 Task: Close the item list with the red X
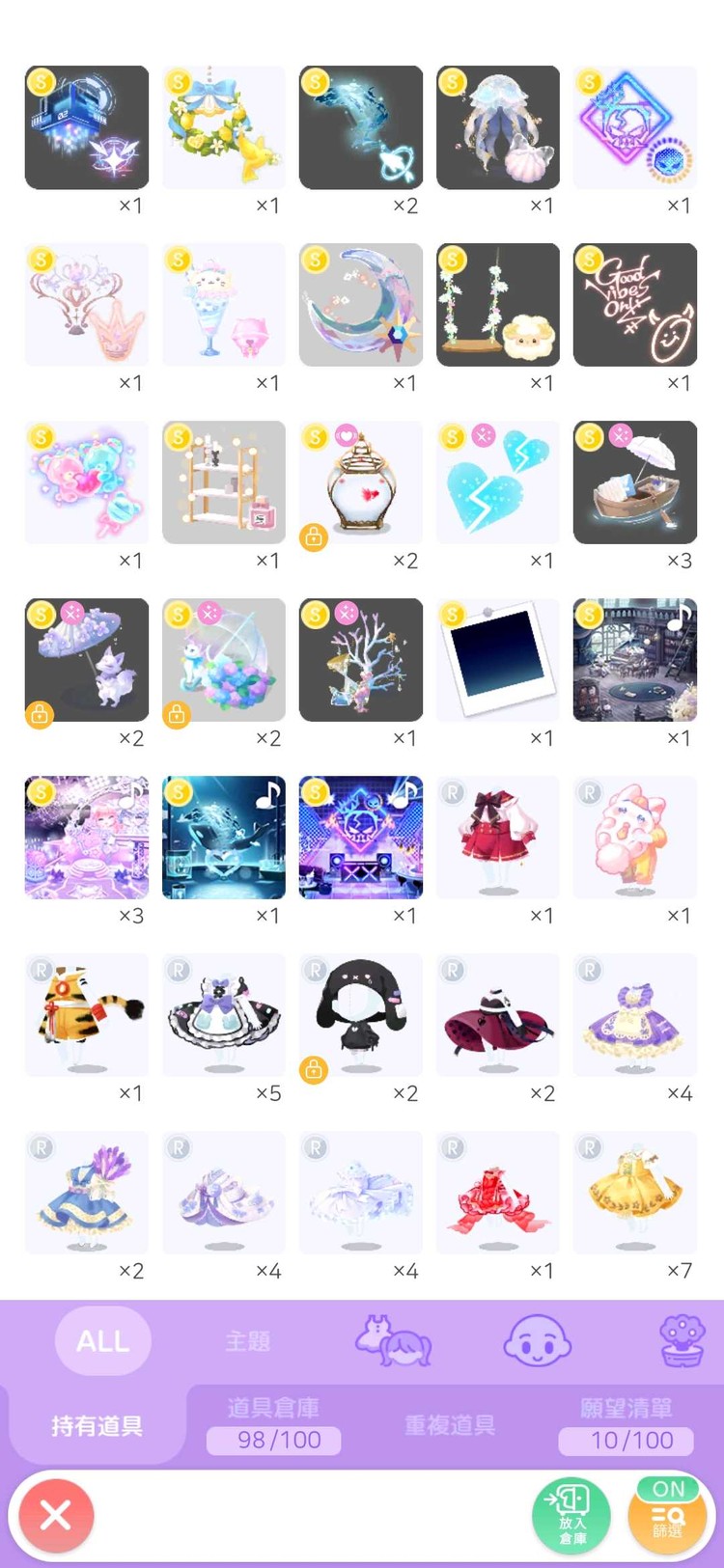point(56,1515)
